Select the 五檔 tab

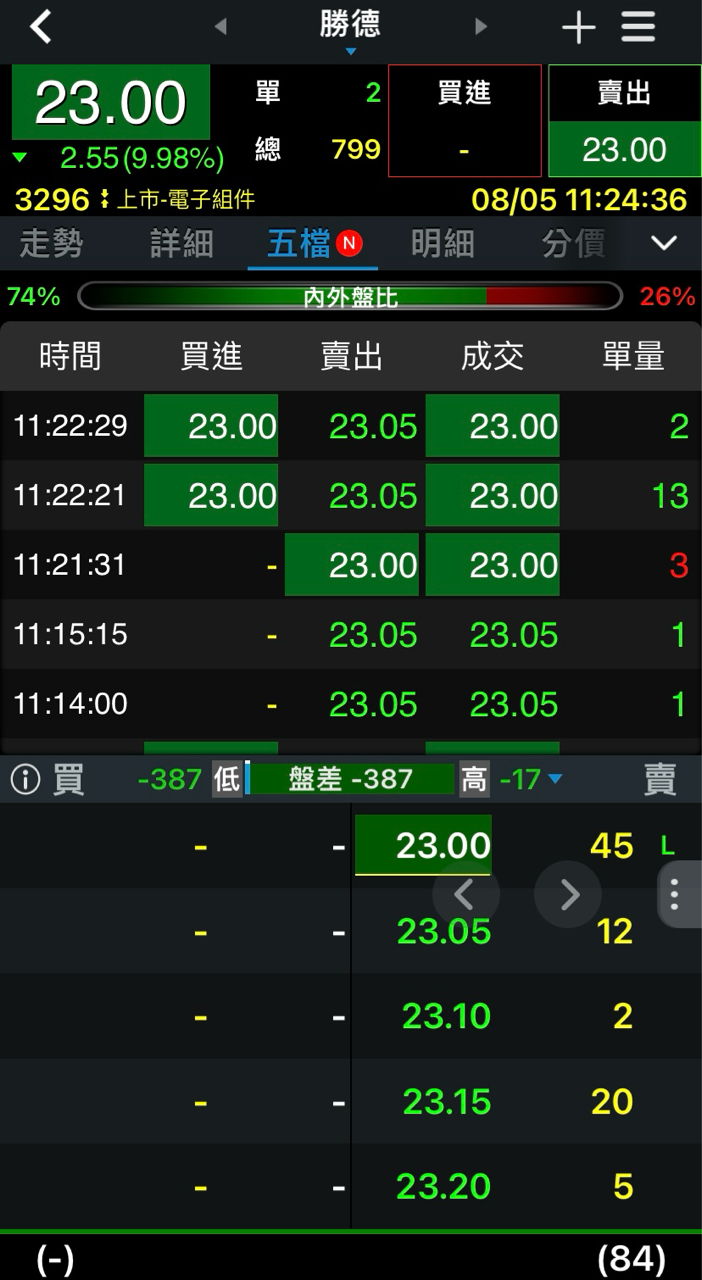(x=300, y=243)
